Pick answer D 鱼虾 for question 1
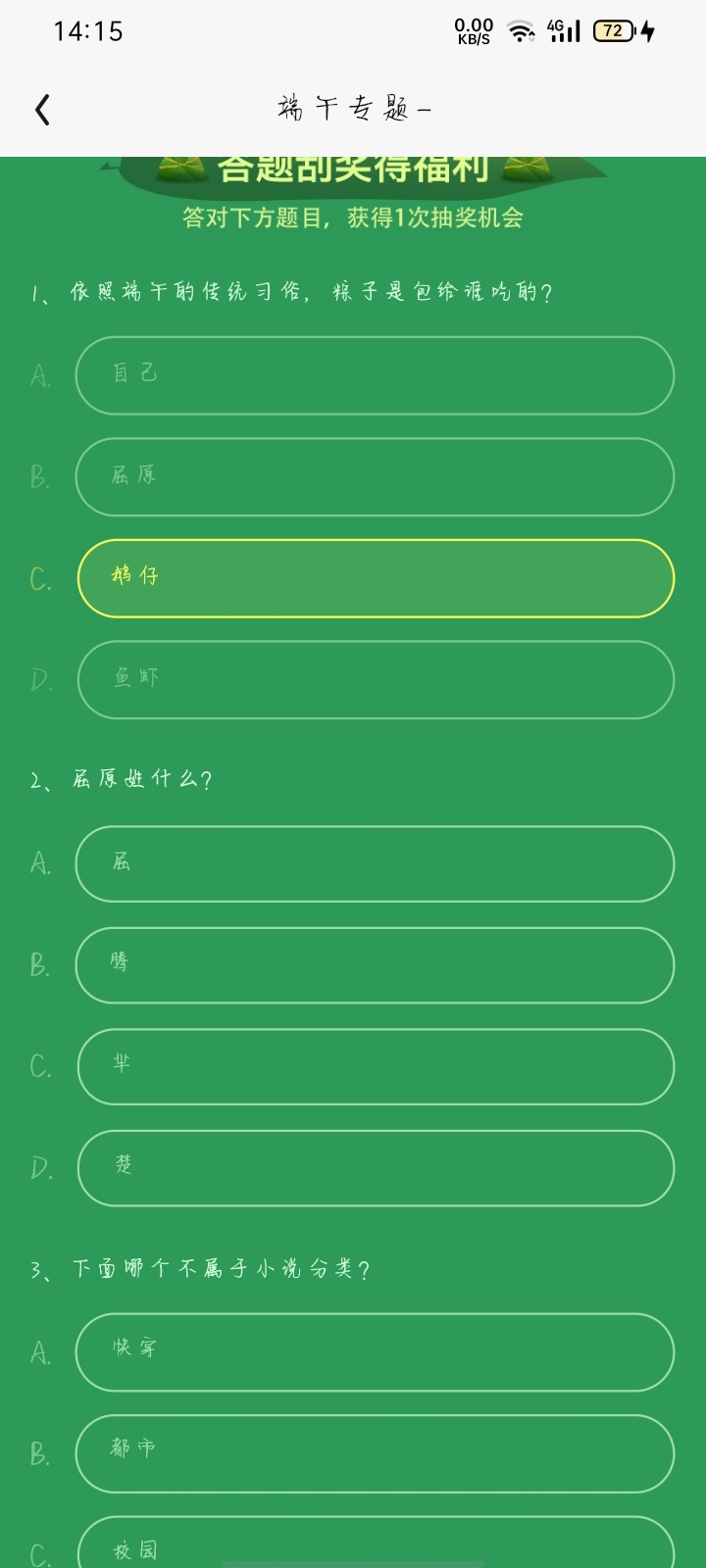This screenshot has height=1568, width=706. 375,679
